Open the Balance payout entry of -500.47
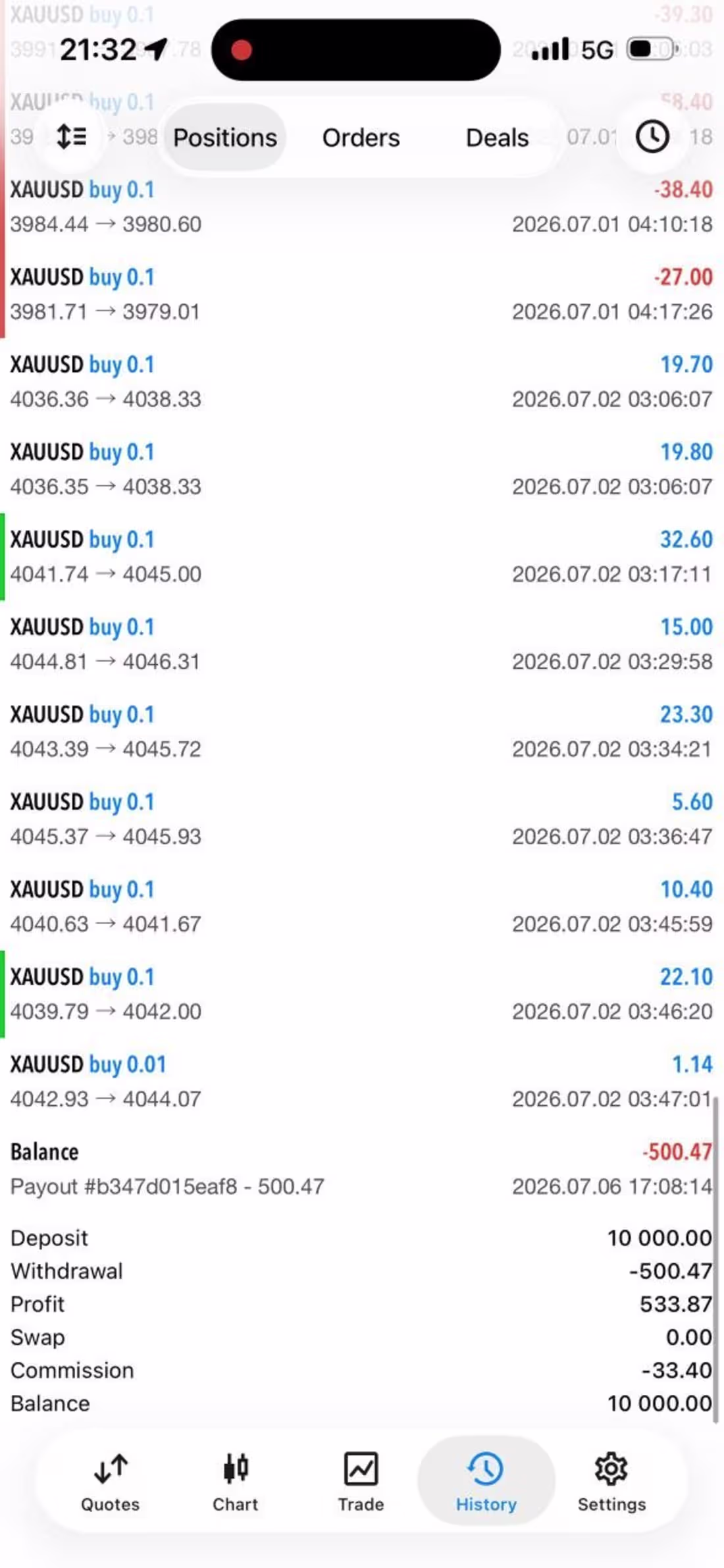 coord(362,1169)
